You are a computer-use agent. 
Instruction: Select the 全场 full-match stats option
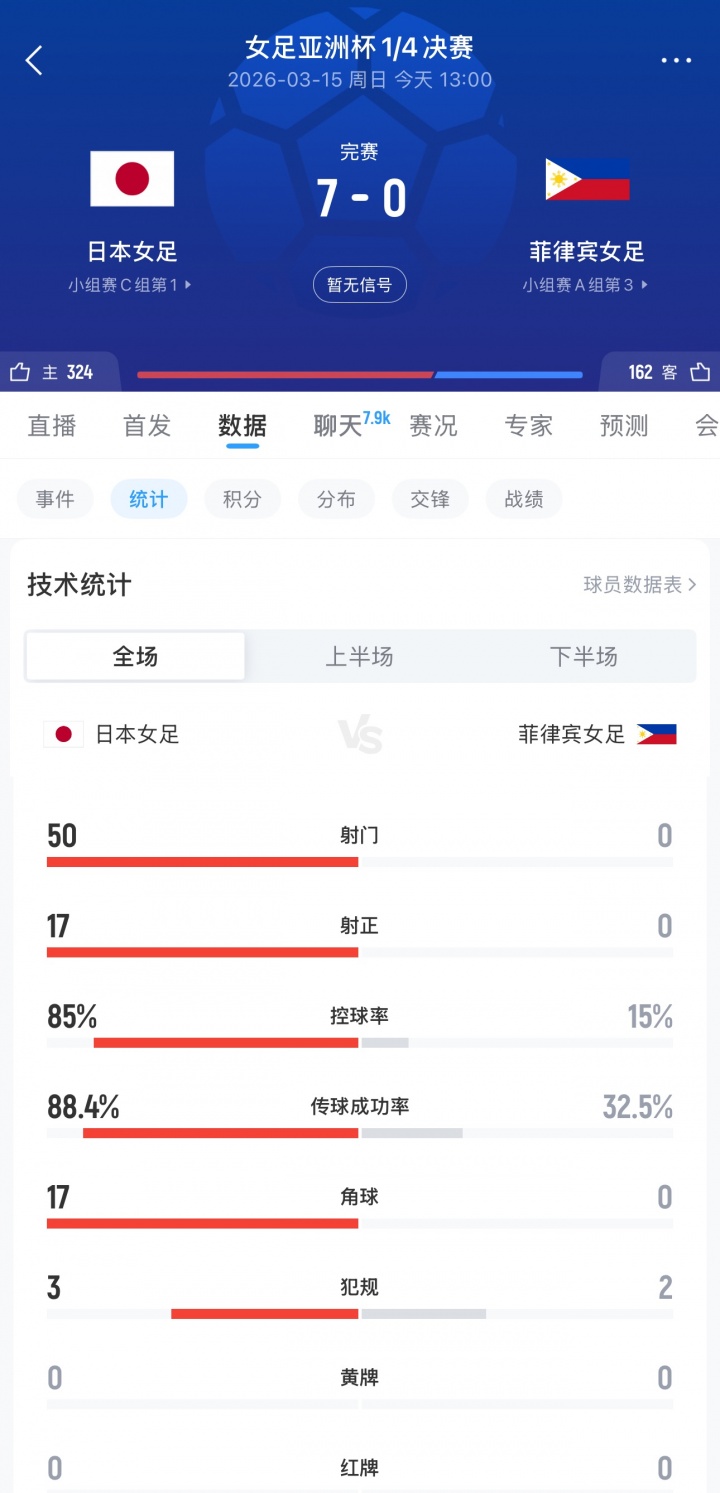click(x=135, y=657)
